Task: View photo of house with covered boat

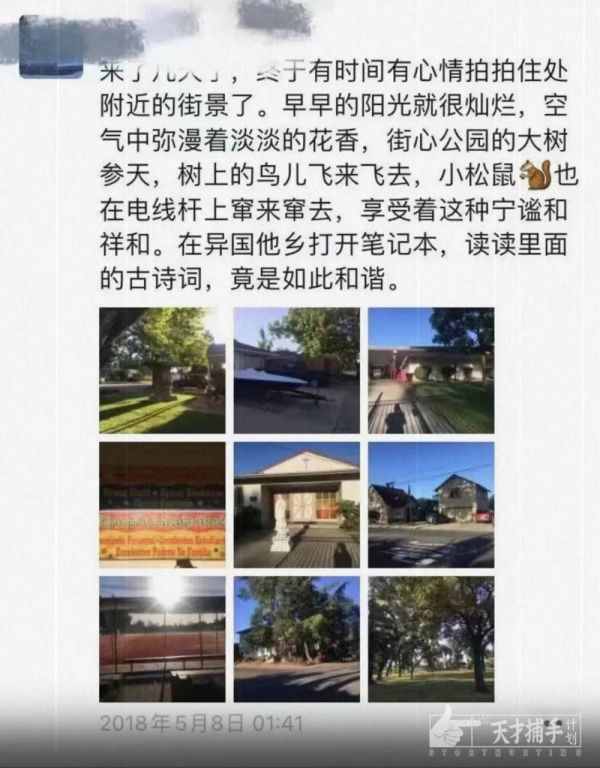Action: pyautogui.click(x=296, y=370)
